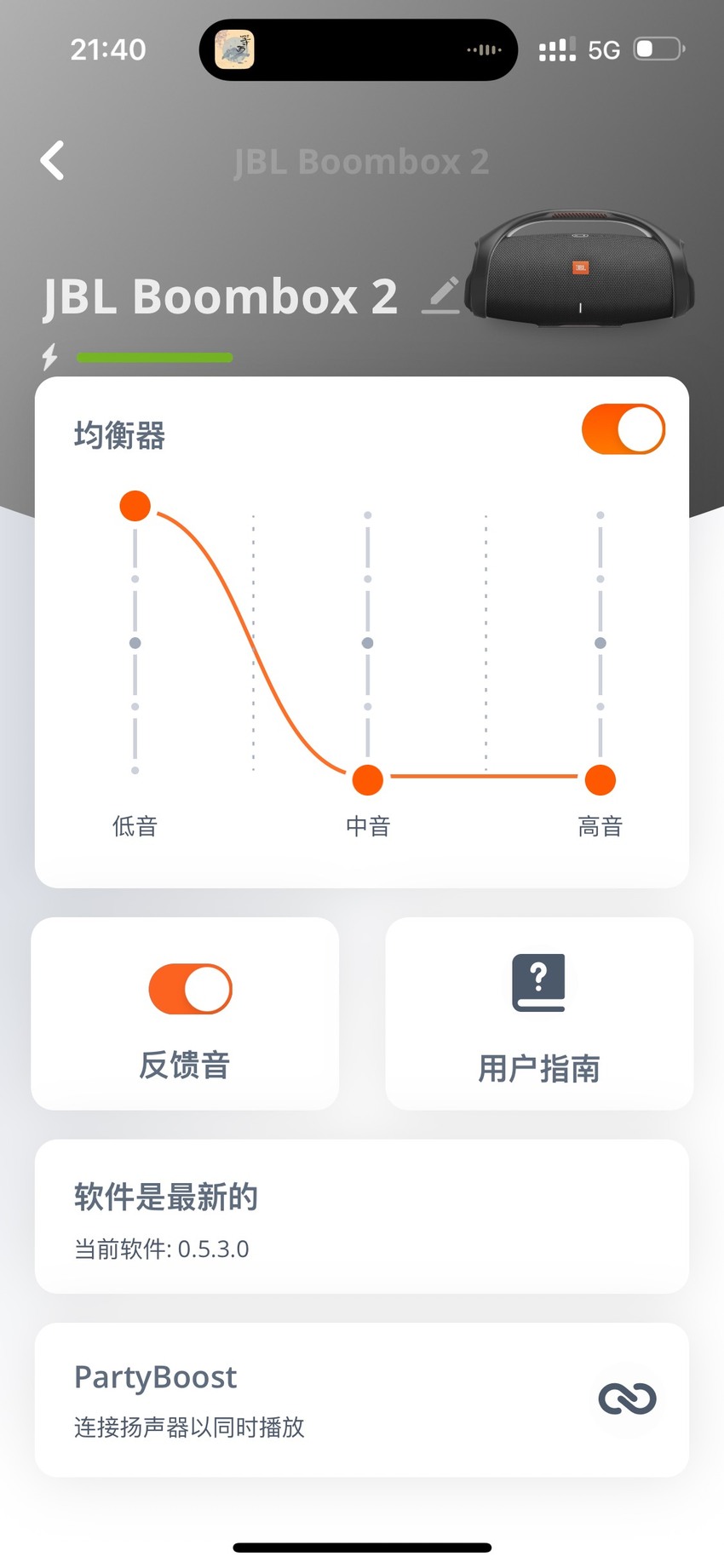Tap the 低音 bass slider handle
The height and width of the screenshot is (1568, 724).
pos(135,506)
